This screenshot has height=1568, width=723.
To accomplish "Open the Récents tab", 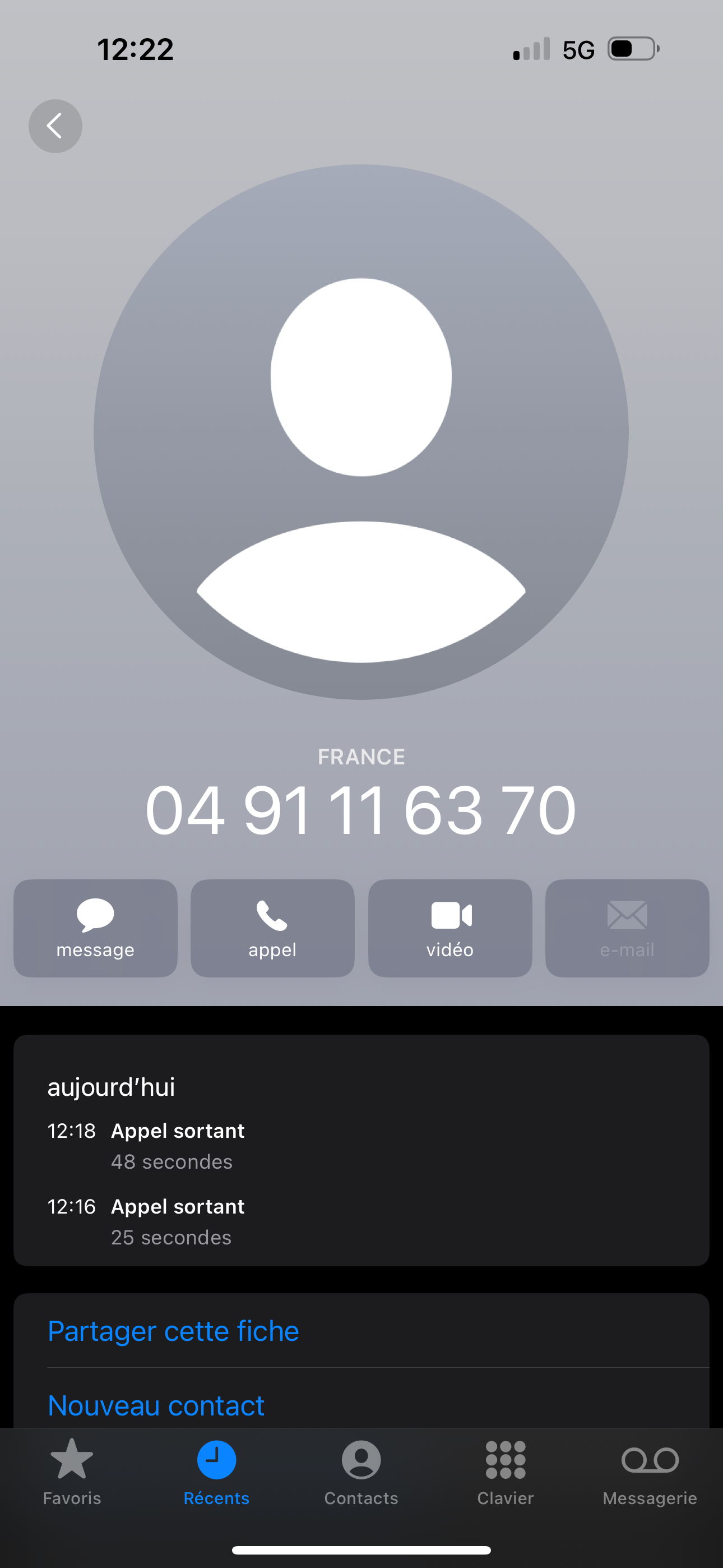I will (217, 1472).
